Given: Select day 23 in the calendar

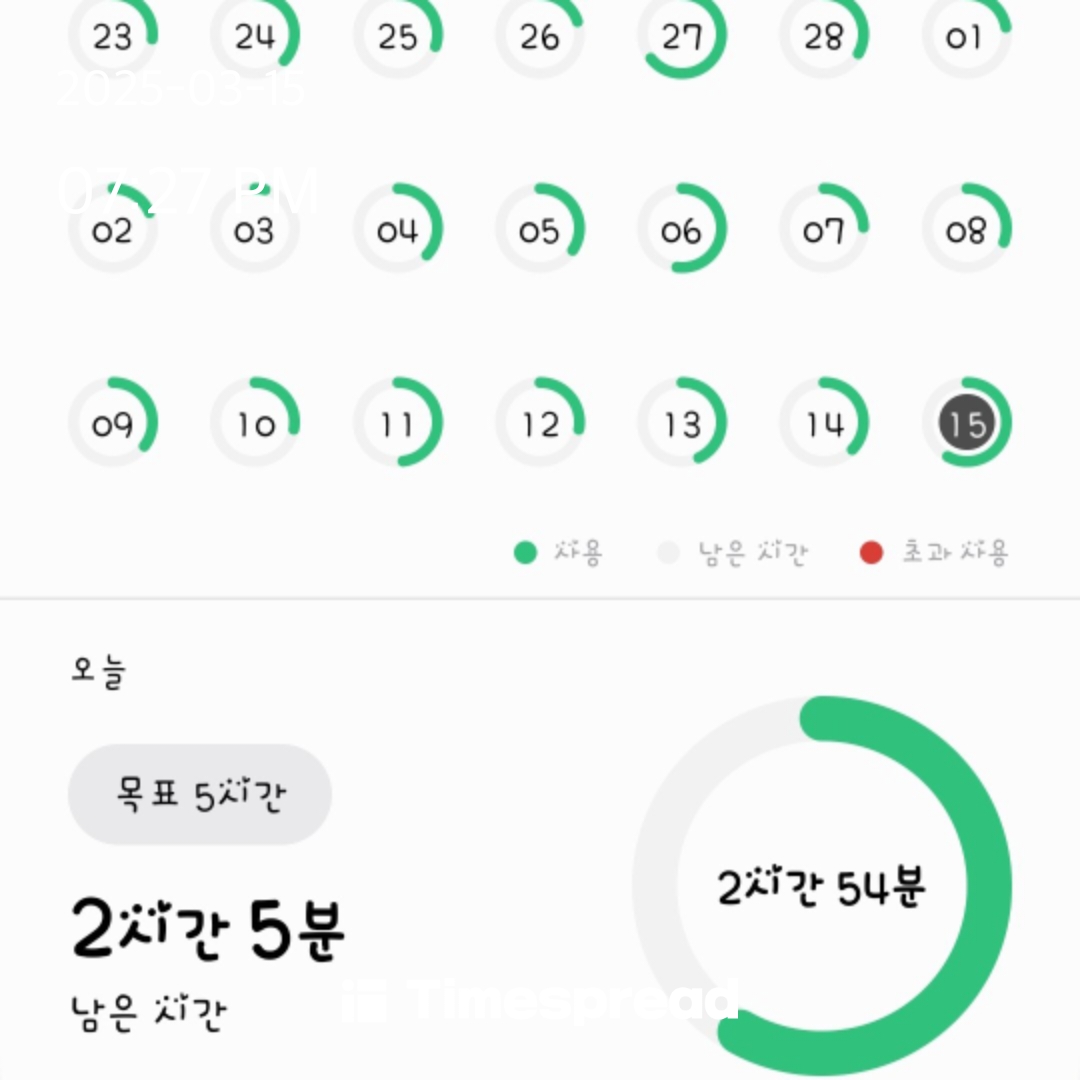Looking at the screenshot, I should pos(112,36).
